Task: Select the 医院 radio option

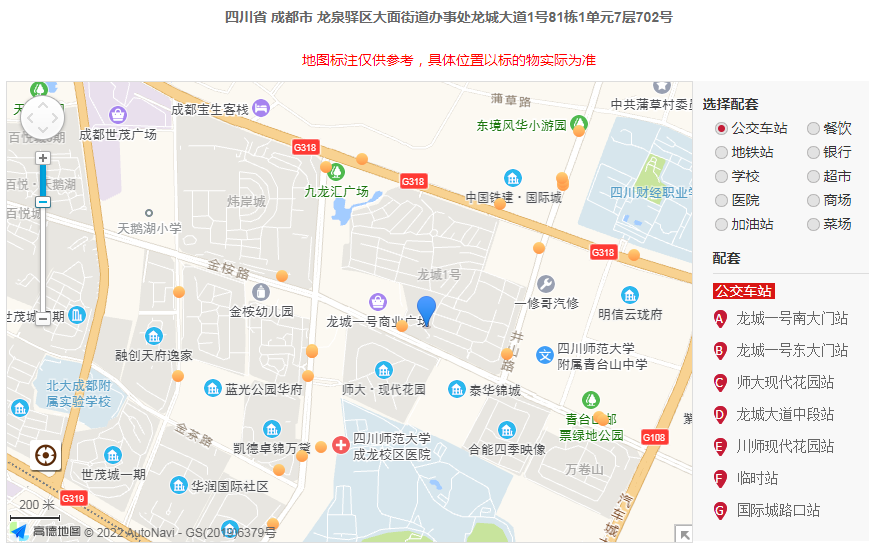Action: (x=721, y=200)
